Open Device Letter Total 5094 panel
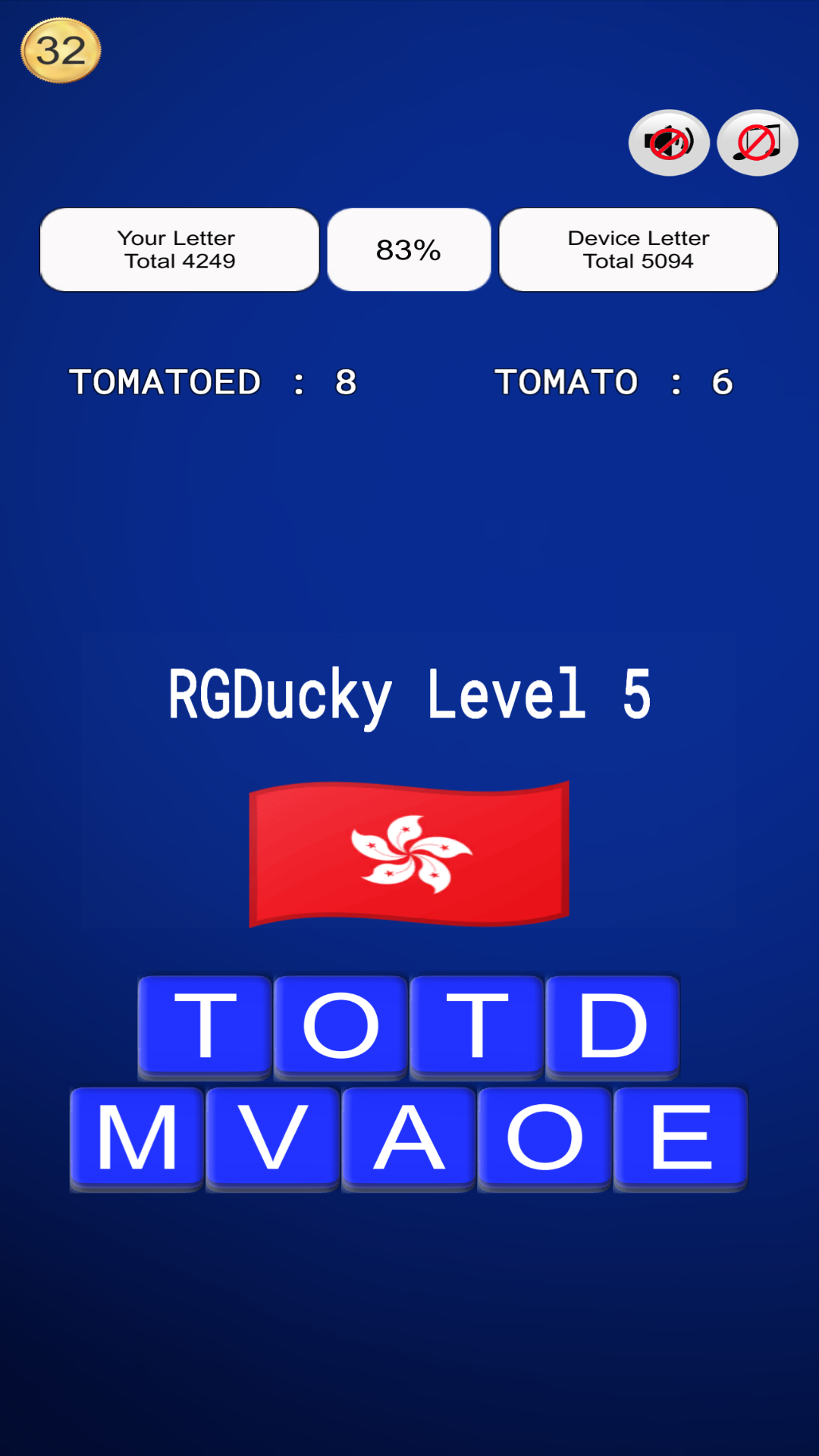This screenshot has width=819, height=1456. (x=638, y=249)
